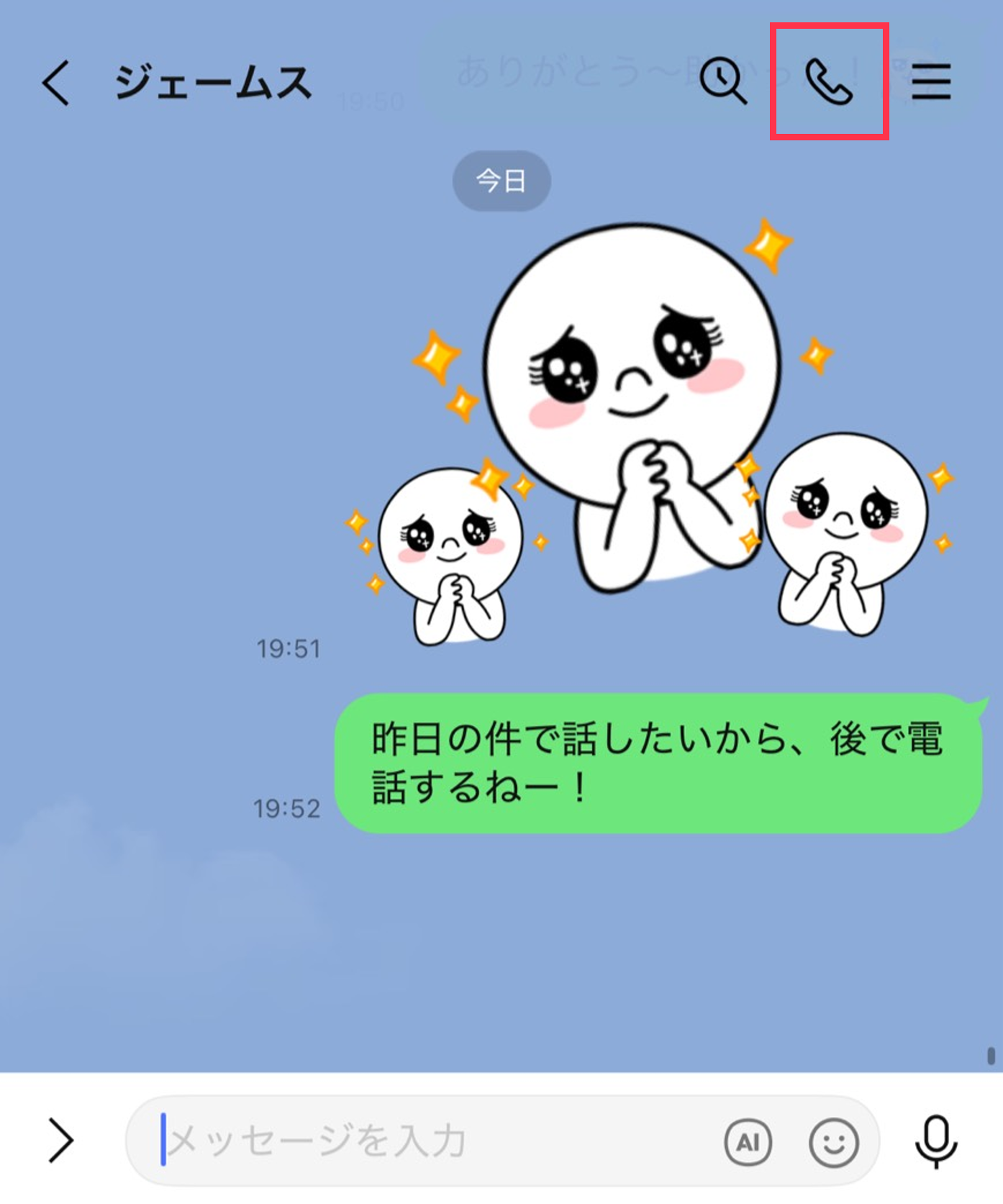The width and height of the screenshot is (1003, 1204).
Task: Open the chat hamburger menu
Action: coord(931,81)
